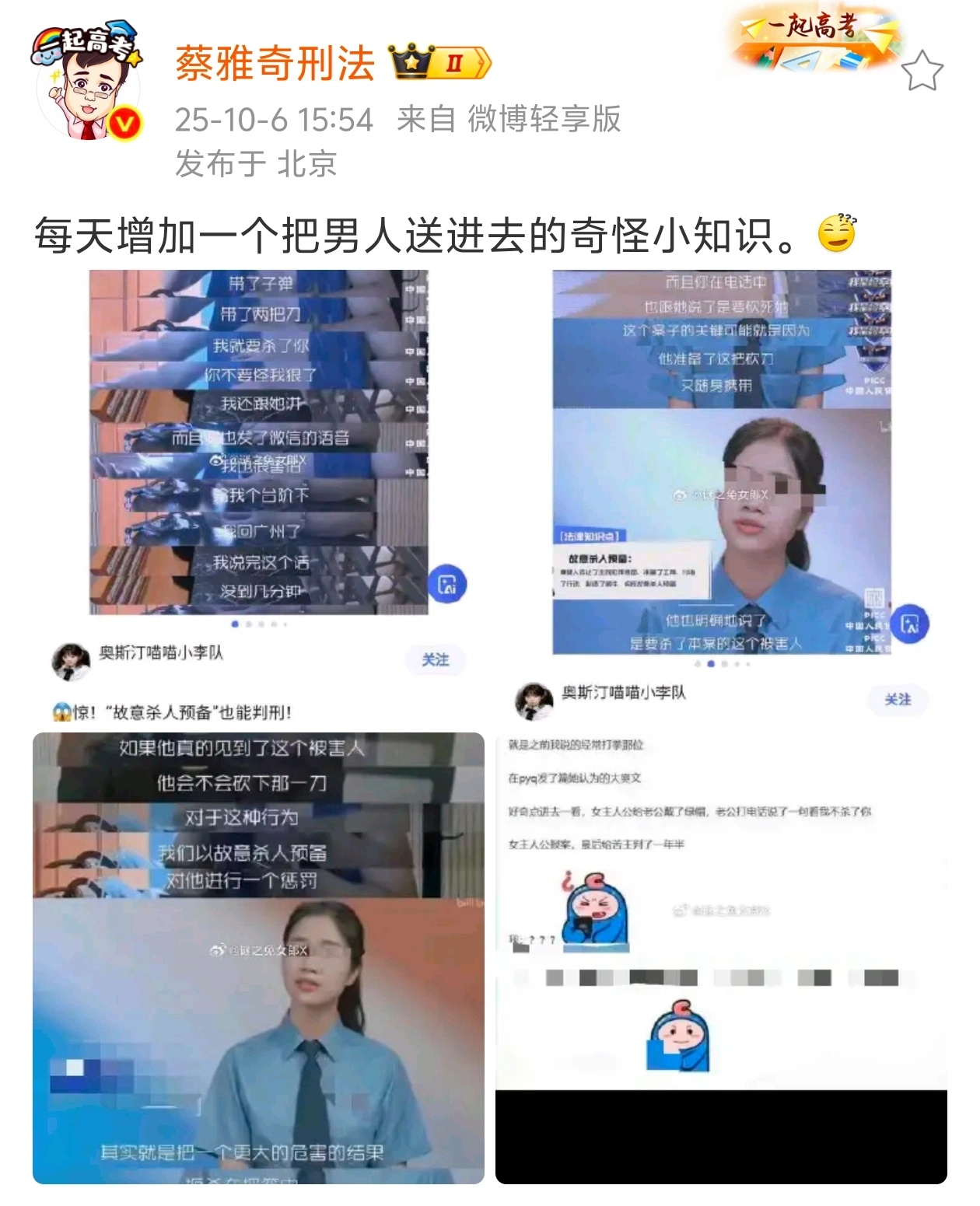Open the third post image, bottom left
Screen dimensions: 980x1206
258,958
